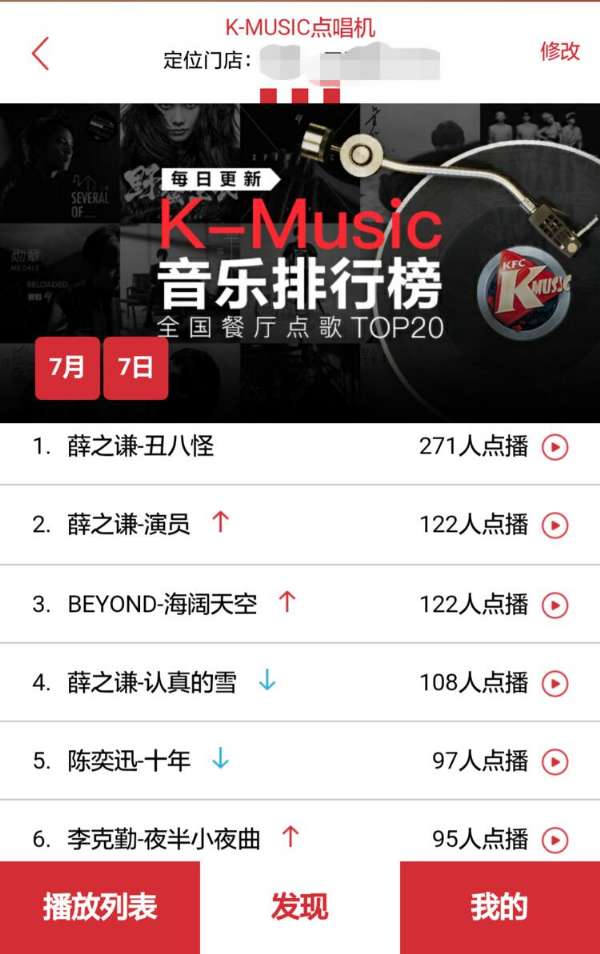This screenshot has height=954, width=600.
Task: Play 陈奕迅-十年
Action: [x=554, y=762]
